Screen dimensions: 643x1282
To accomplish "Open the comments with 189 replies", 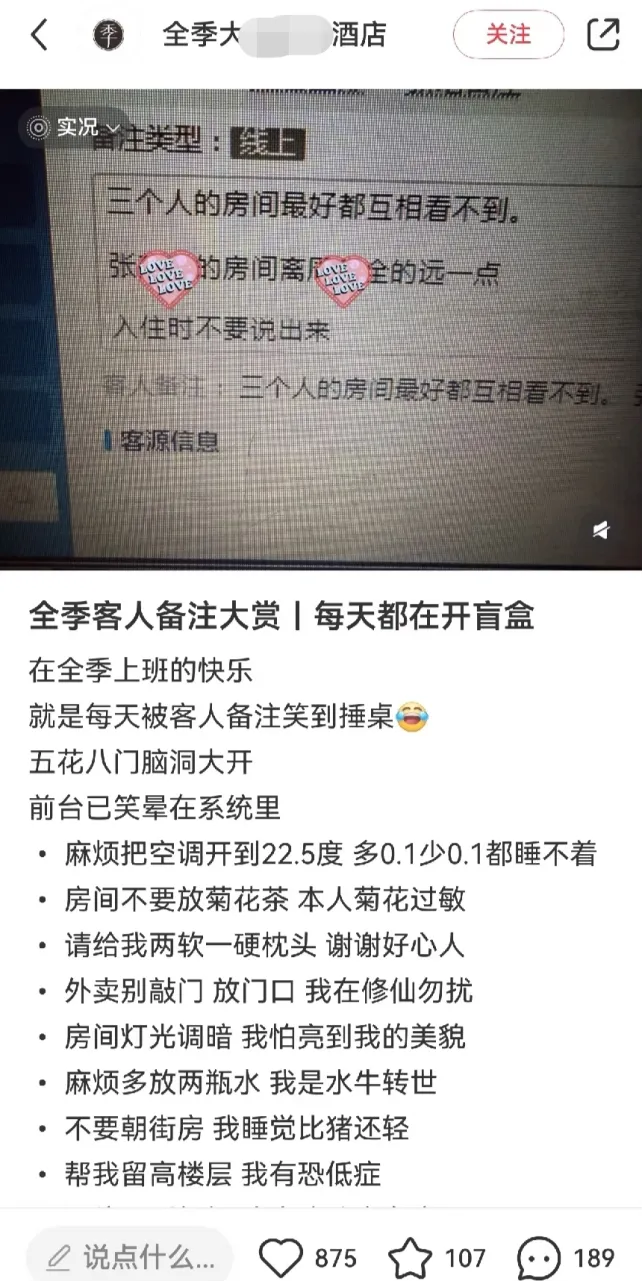I will pyautogui.click(x=541, y=1256).
